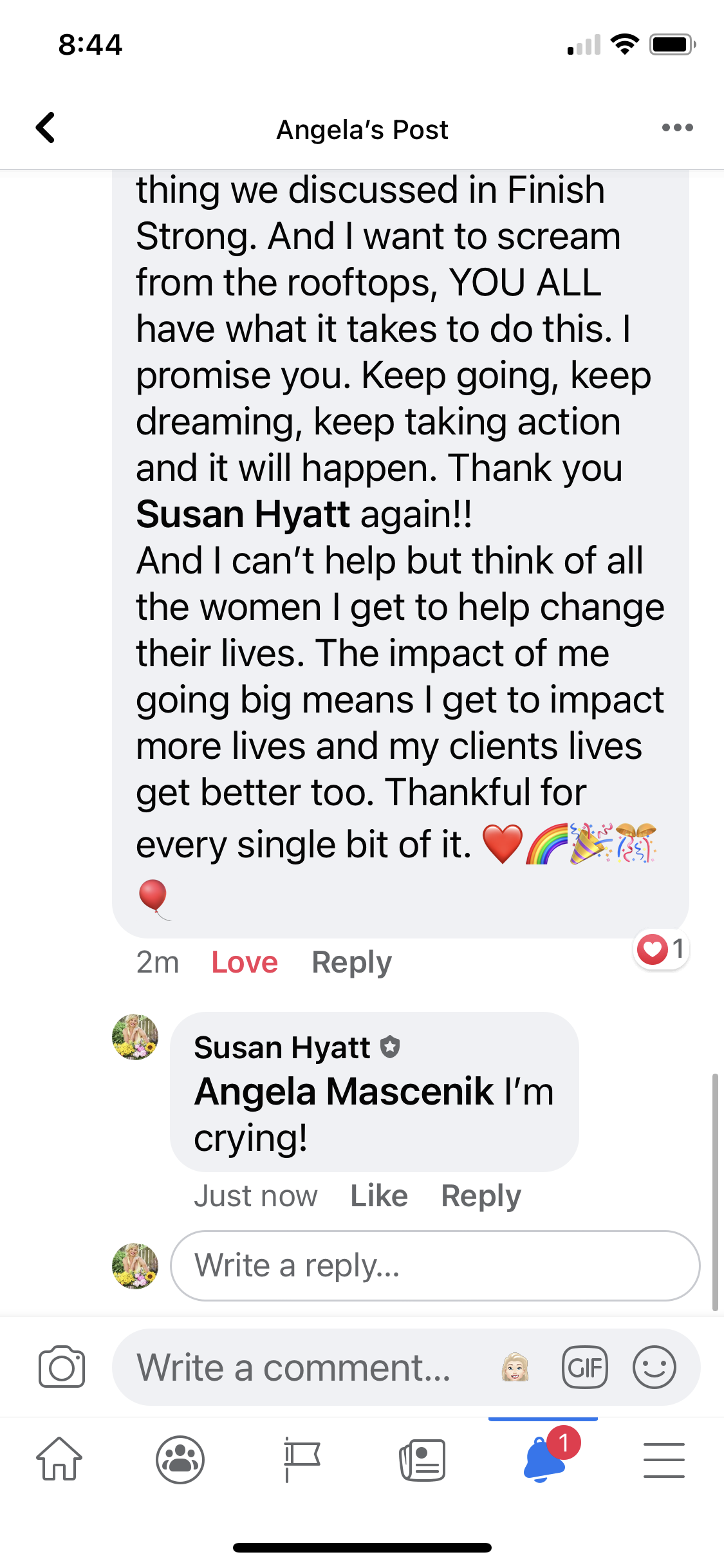The height and width of the screenshot is (1568, 724).
Task: Open the Angela Mascenik tagged name
Action: (x=344, y=1092)
